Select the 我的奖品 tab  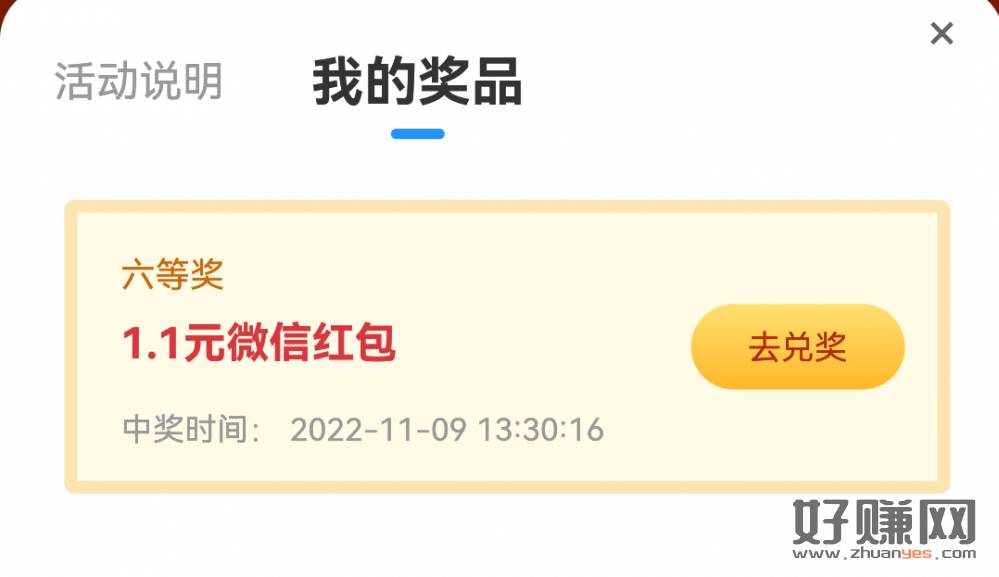click(417, 83)
